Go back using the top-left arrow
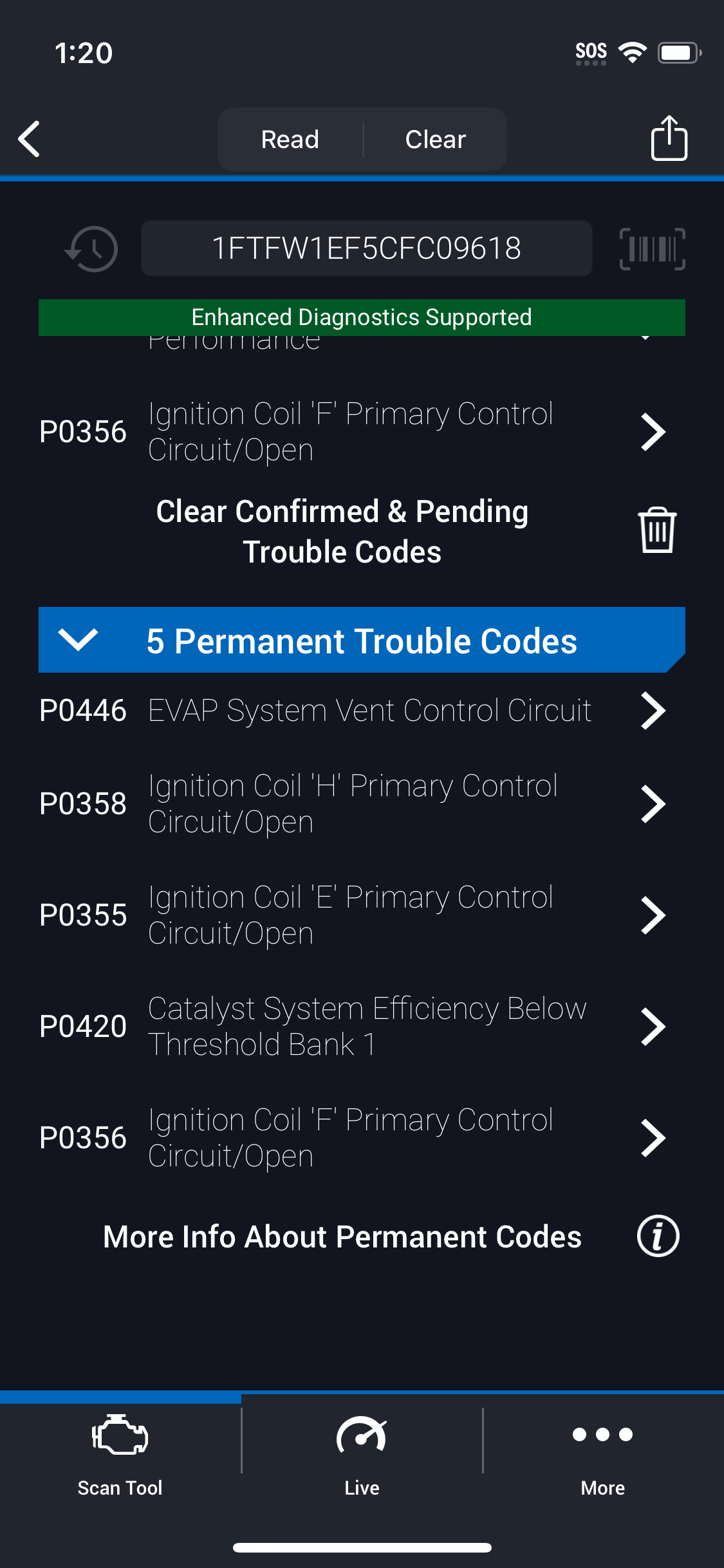The height and width of the screenshot is (1568, 724). [x=30, y=138]
